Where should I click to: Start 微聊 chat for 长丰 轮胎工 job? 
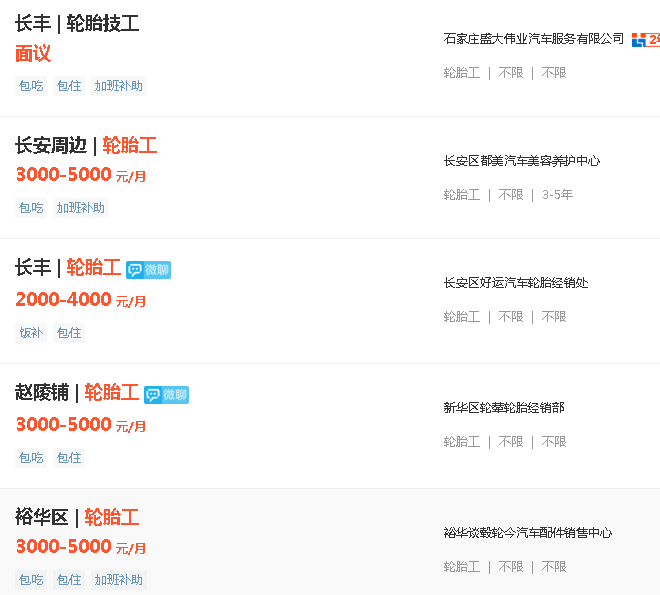point(148,269)
